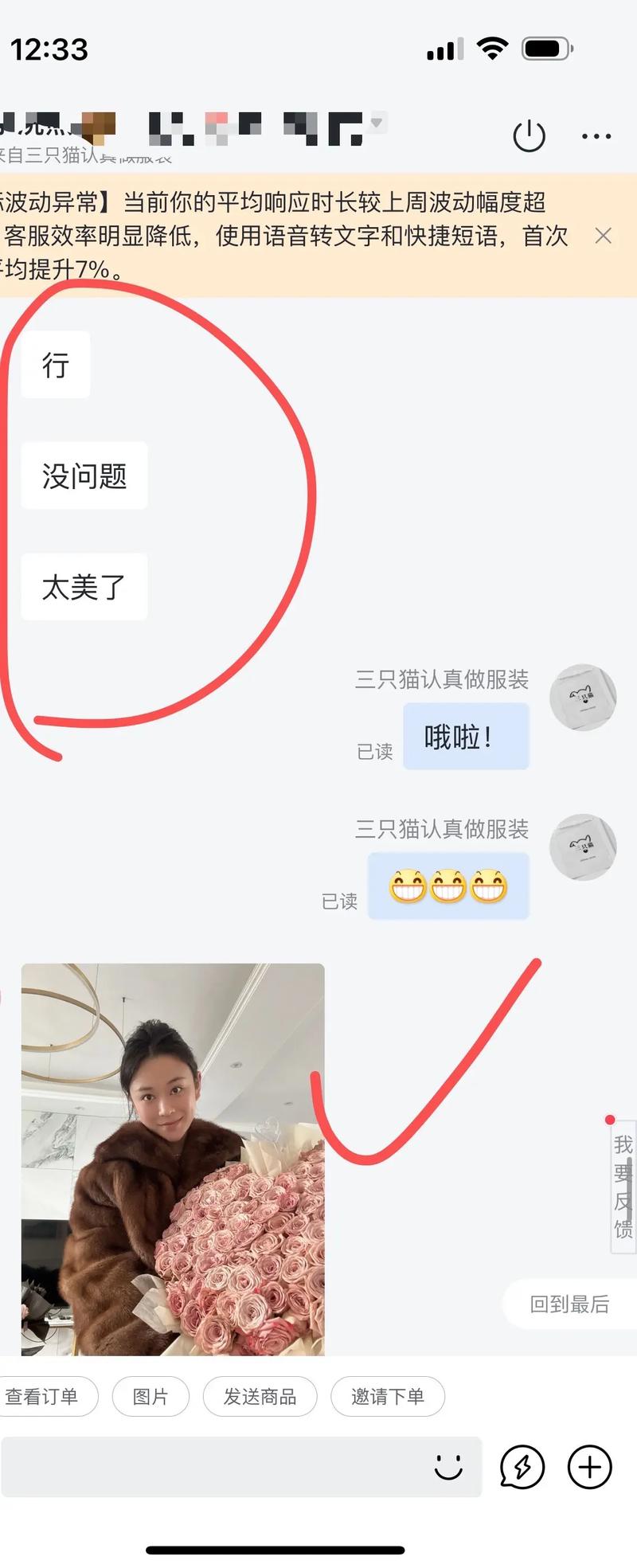This screenshot has width=637, height=1568.
Task: Tap the power-off icon at top right
Action: [530, 135]
